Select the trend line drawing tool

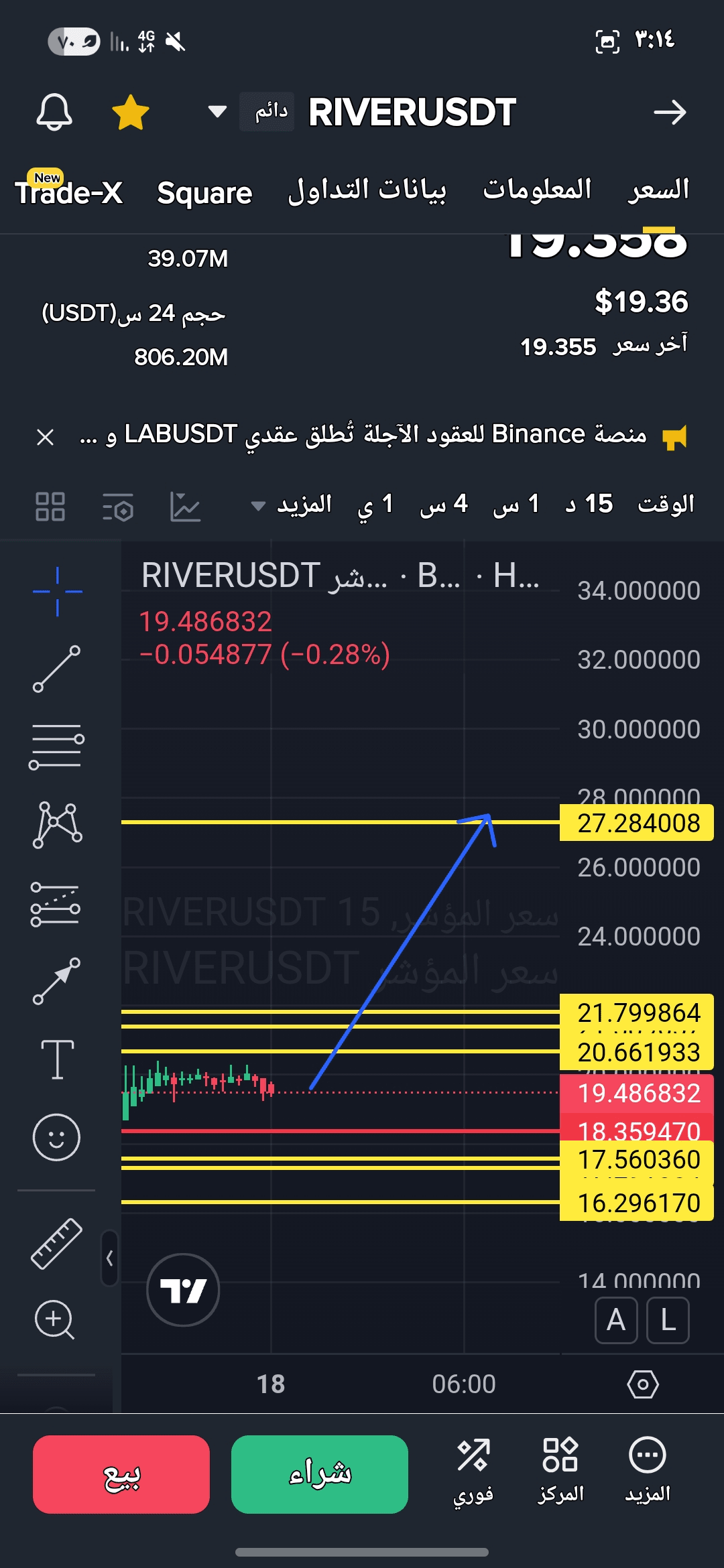tap(57, 669)
